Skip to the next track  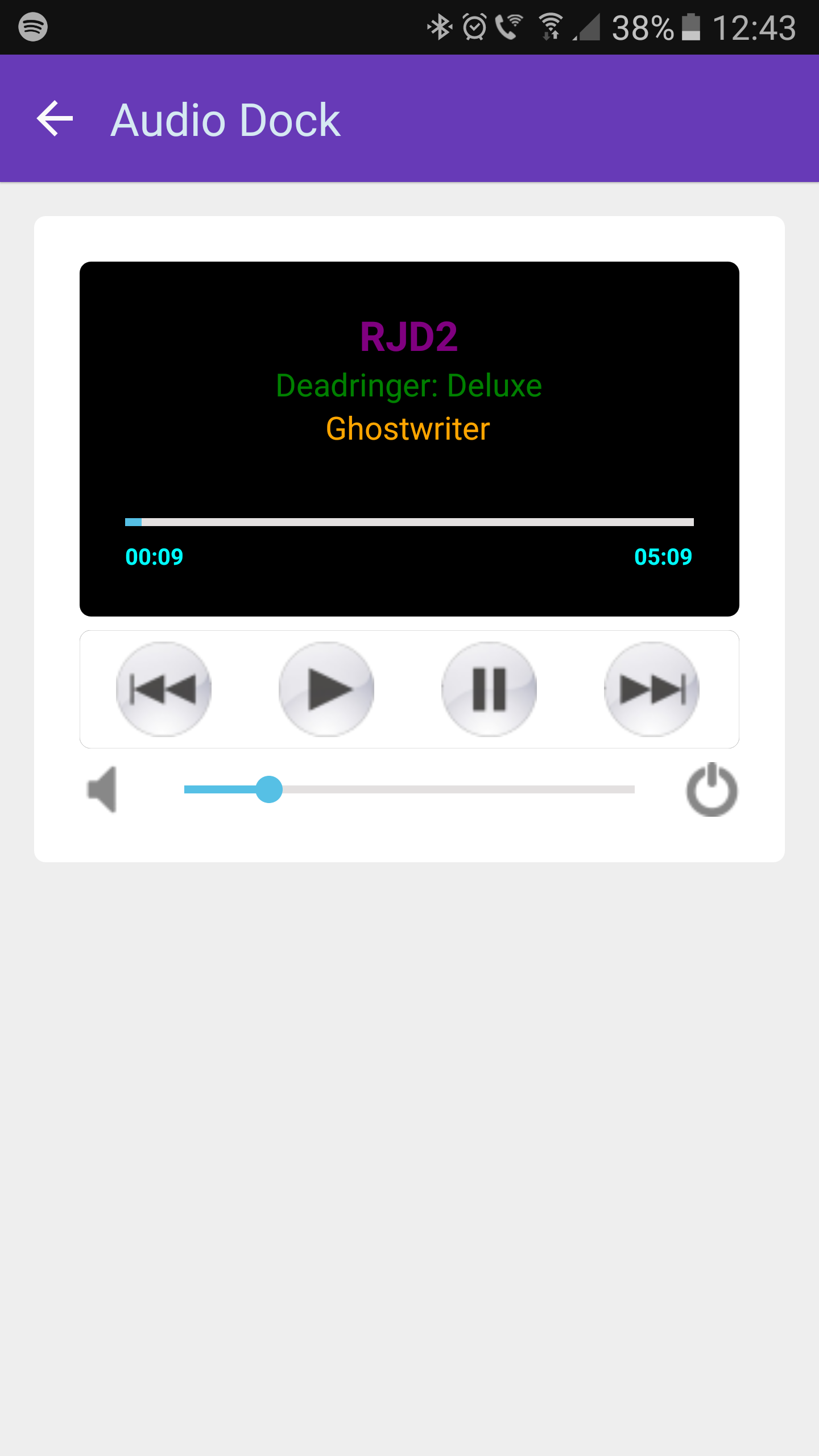coord(652,689)
